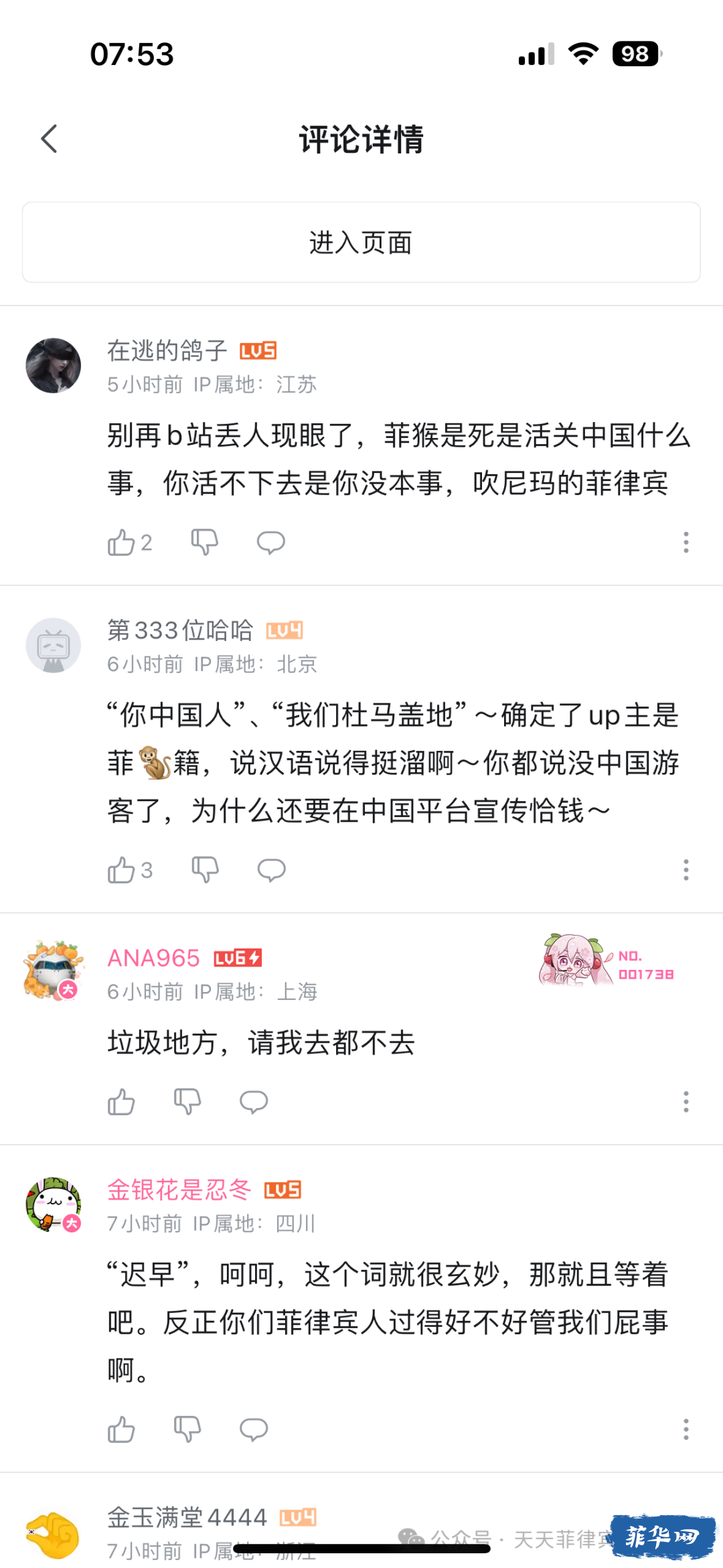Reply to 第333位哈哈's comment
The width and height of the screenshot is (723, 1568).
[271, 870]
